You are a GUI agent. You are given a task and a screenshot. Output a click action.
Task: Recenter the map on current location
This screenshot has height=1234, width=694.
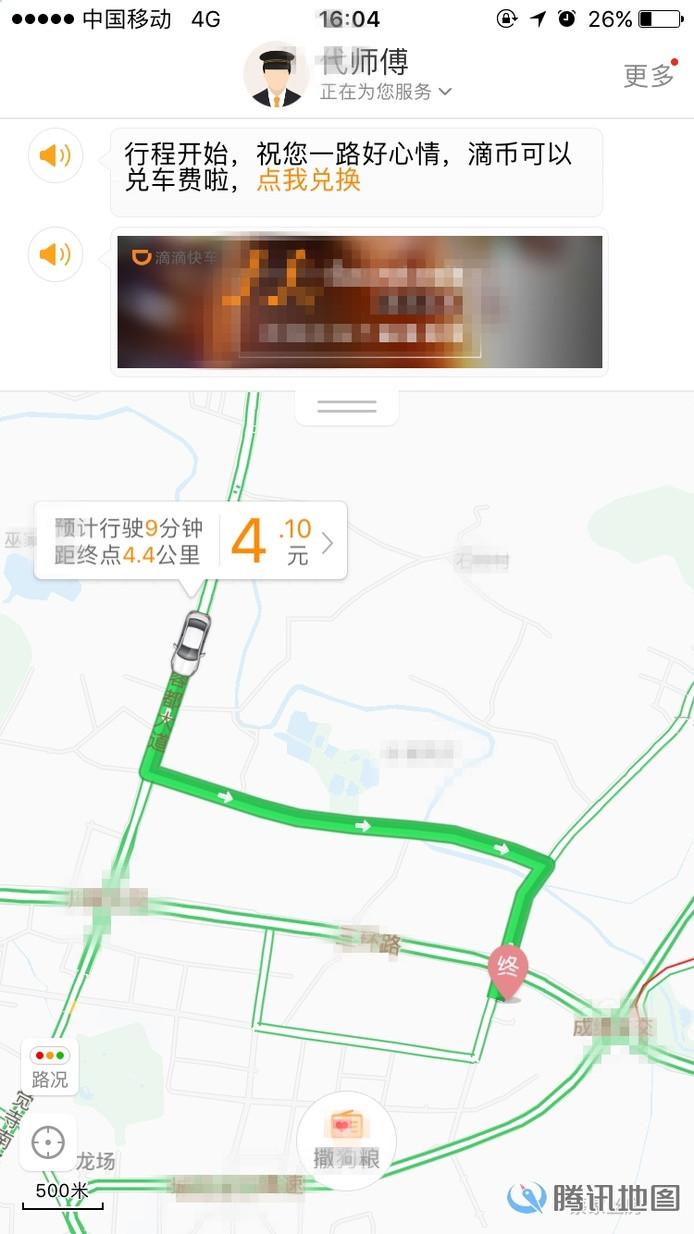pyautogui.click(x=48, y=1141)
